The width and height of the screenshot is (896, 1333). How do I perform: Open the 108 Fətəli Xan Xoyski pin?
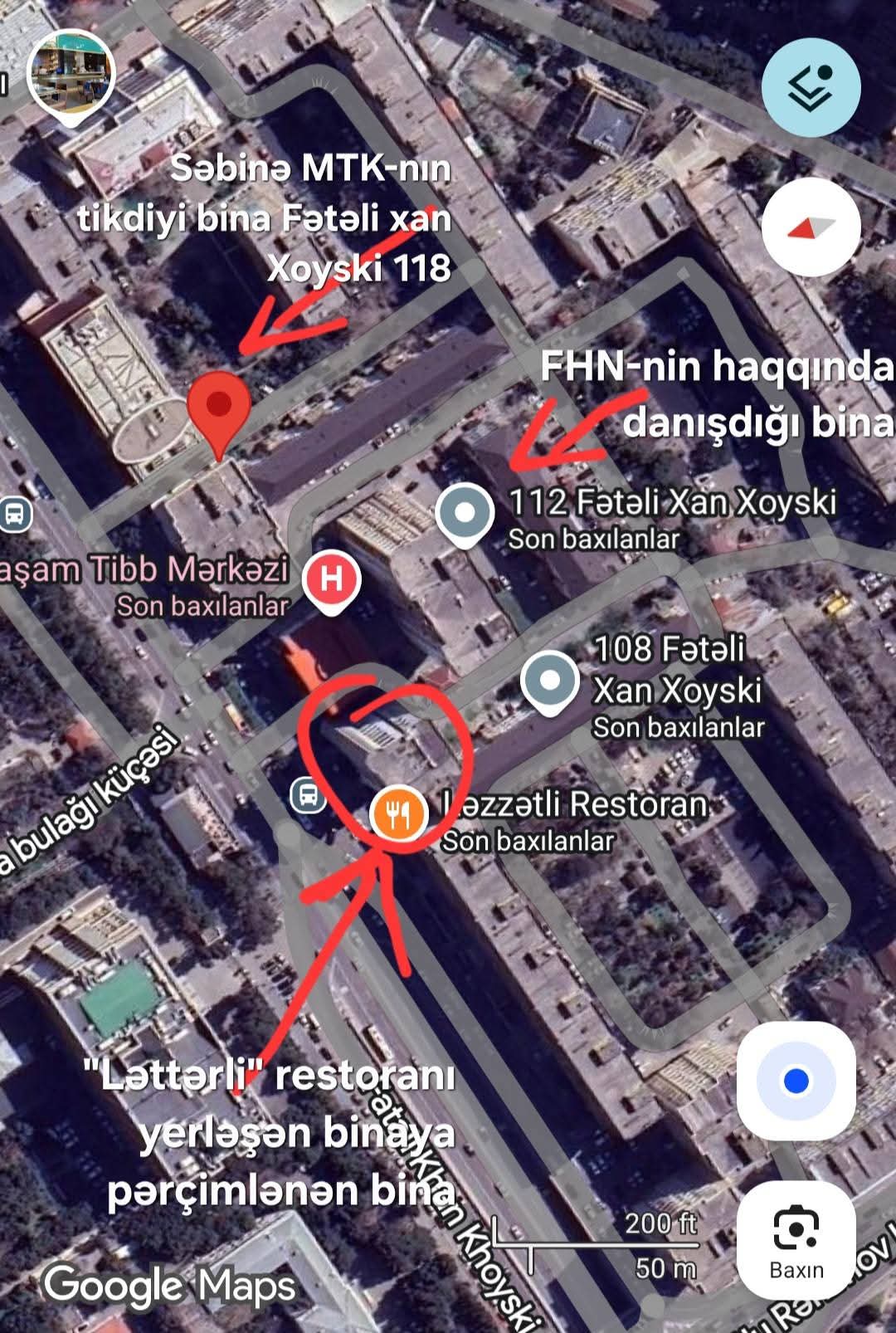[549, 681]
